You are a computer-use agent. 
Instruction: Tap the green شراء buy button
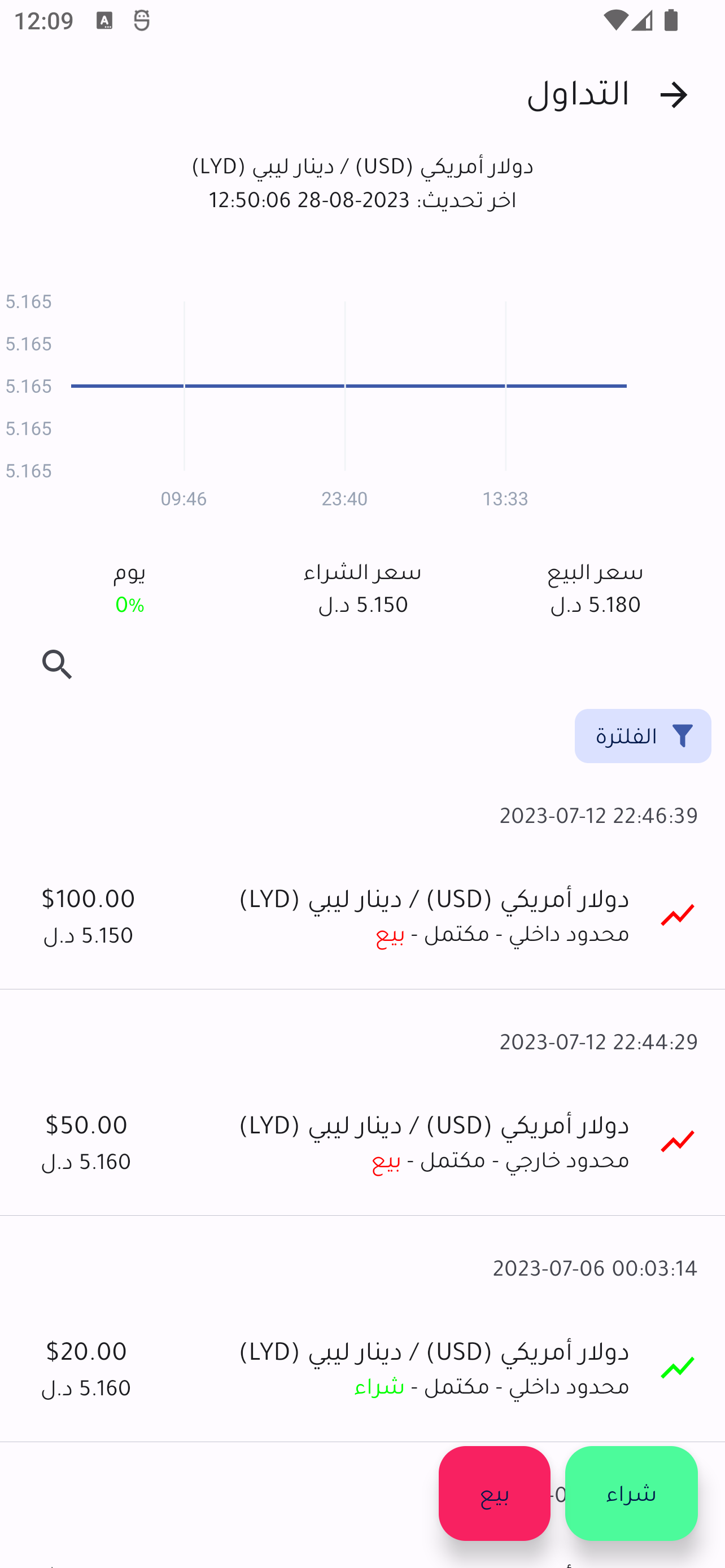click(631, 1493)
